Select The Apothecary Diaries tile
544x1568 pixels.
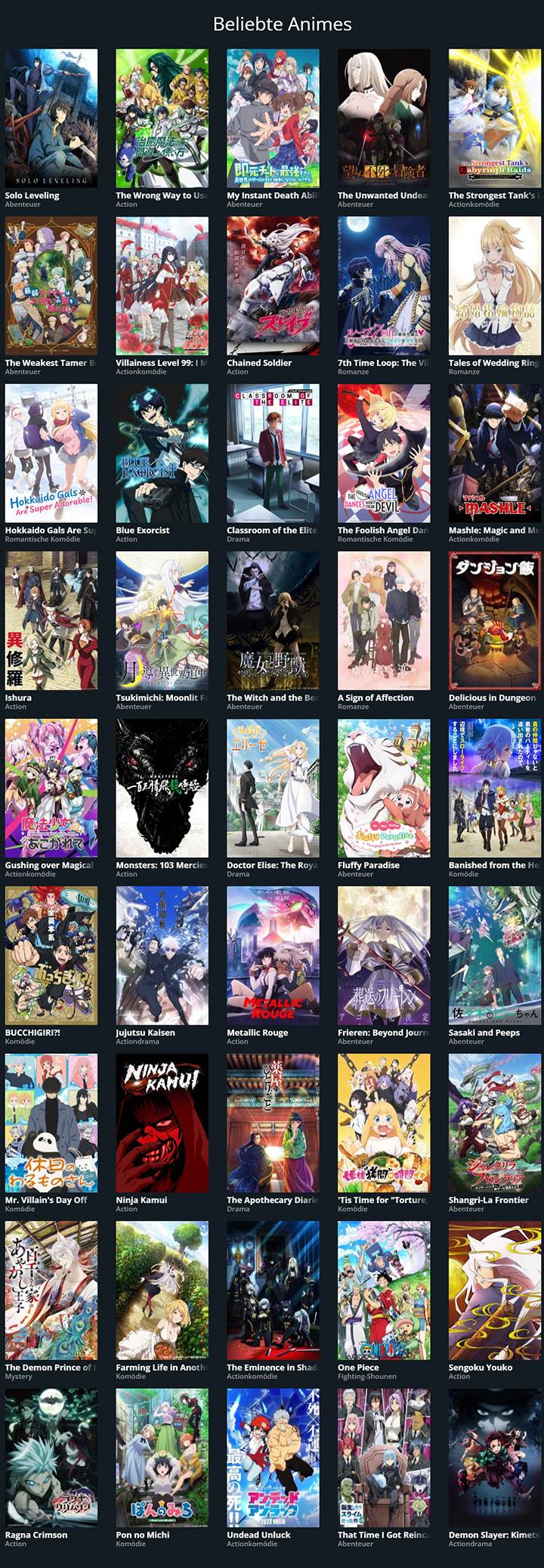pyautogui.click(x=273, y=1123)
